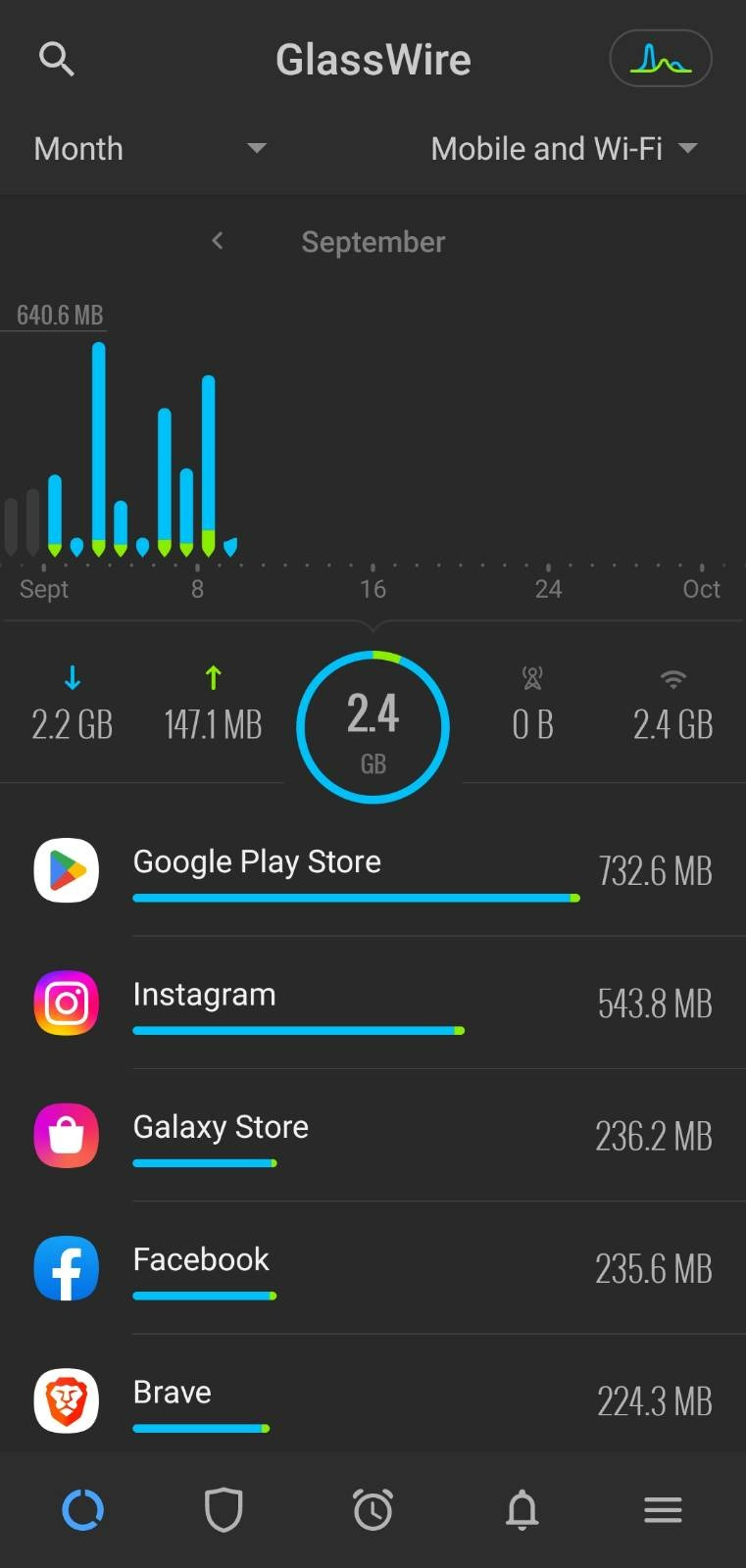746x1568 pixels.
Task: Open the Data Plan alarm tab
Action: click(373, 1509)
